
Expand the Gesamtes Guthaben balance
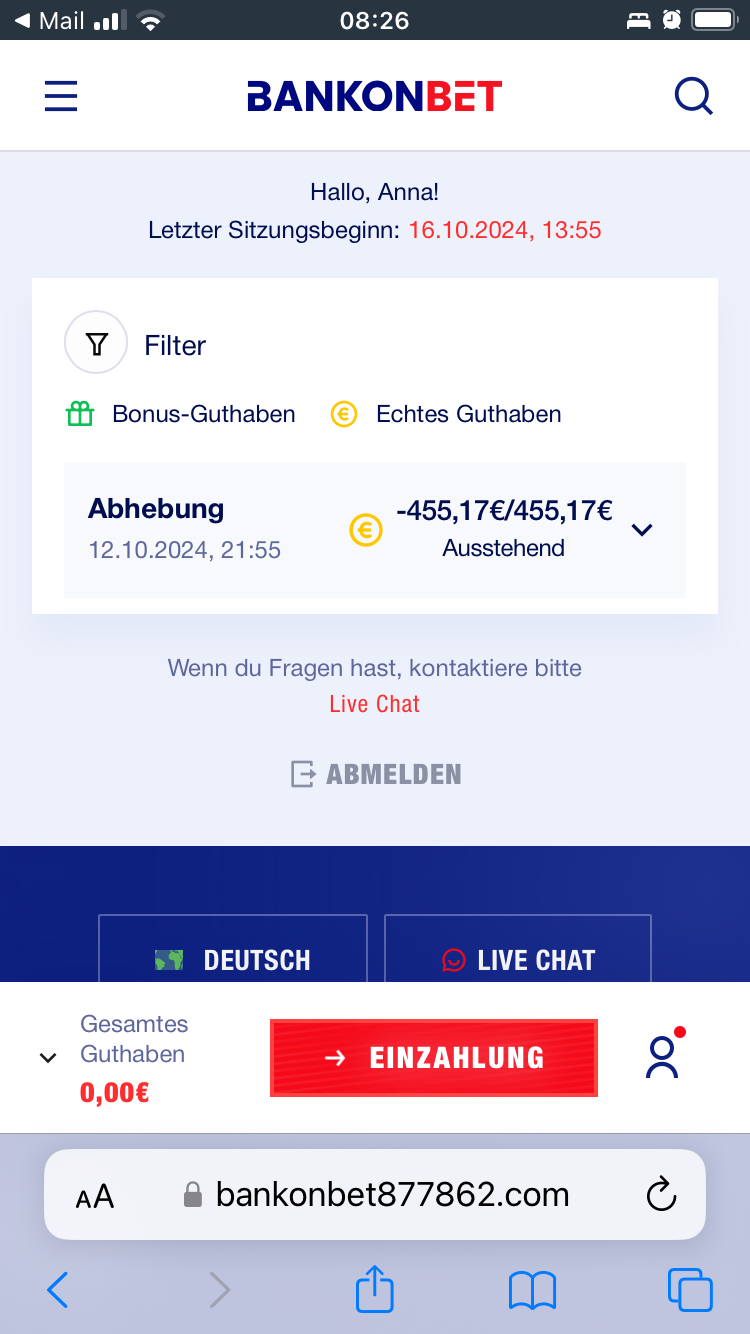click(48, 1058)
